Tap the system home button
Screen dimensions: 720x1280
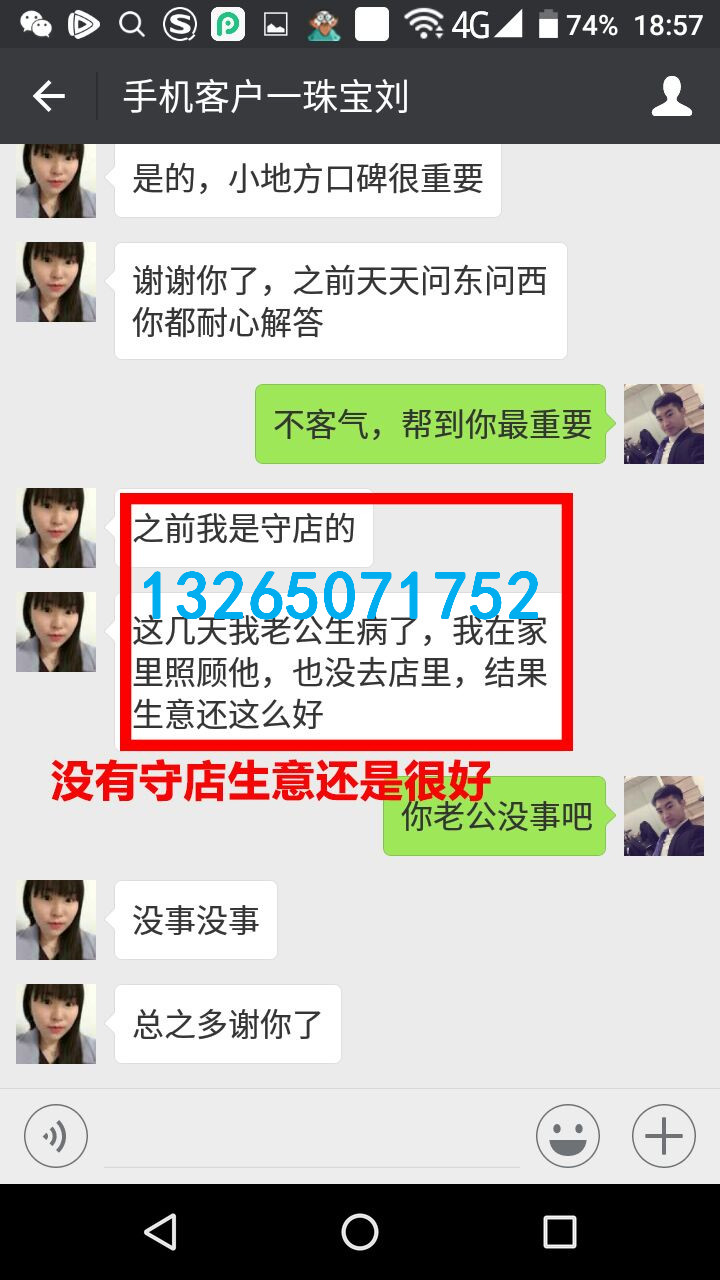click(360, 1232)
